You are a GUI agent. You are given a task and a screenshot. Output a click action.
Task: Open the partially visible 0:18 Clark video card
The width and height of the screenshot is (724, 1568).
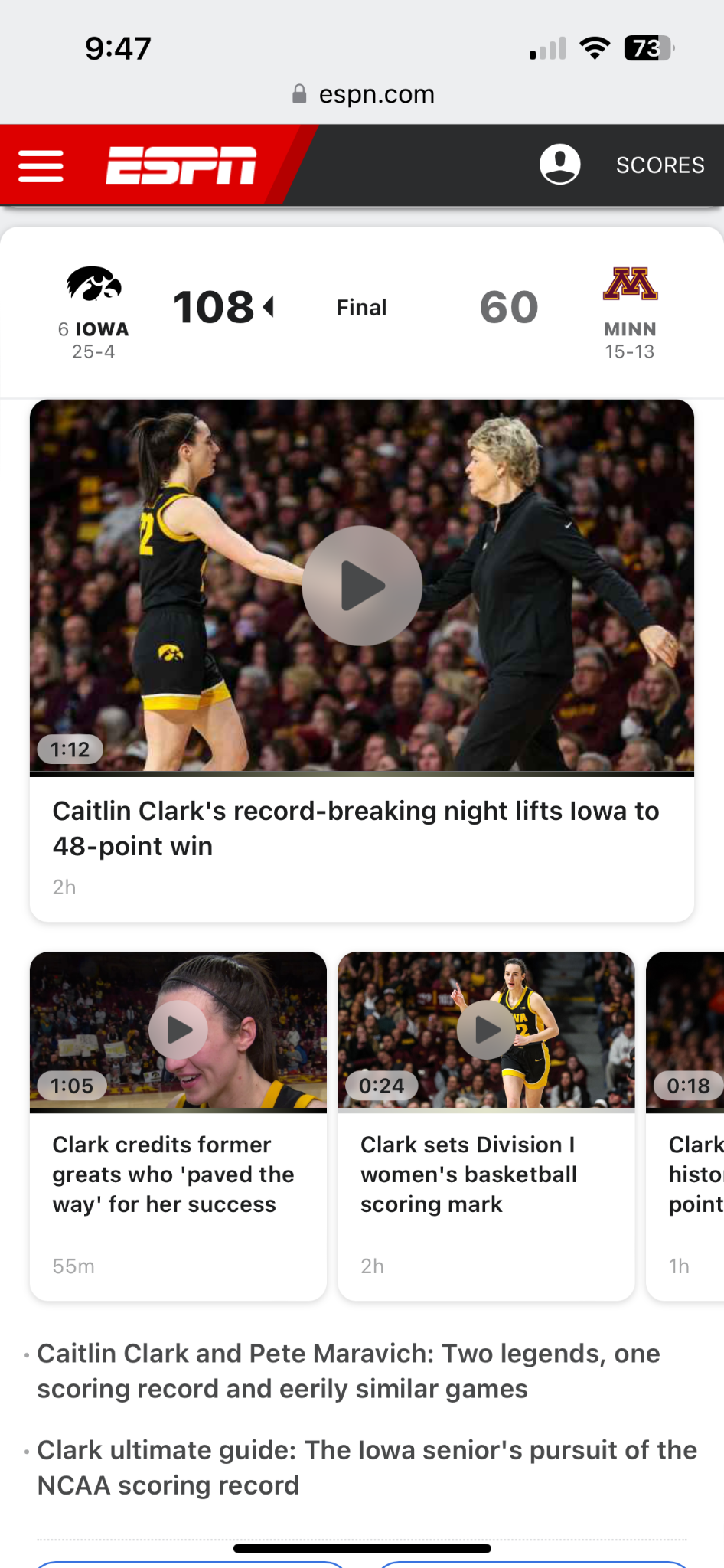687,1125
